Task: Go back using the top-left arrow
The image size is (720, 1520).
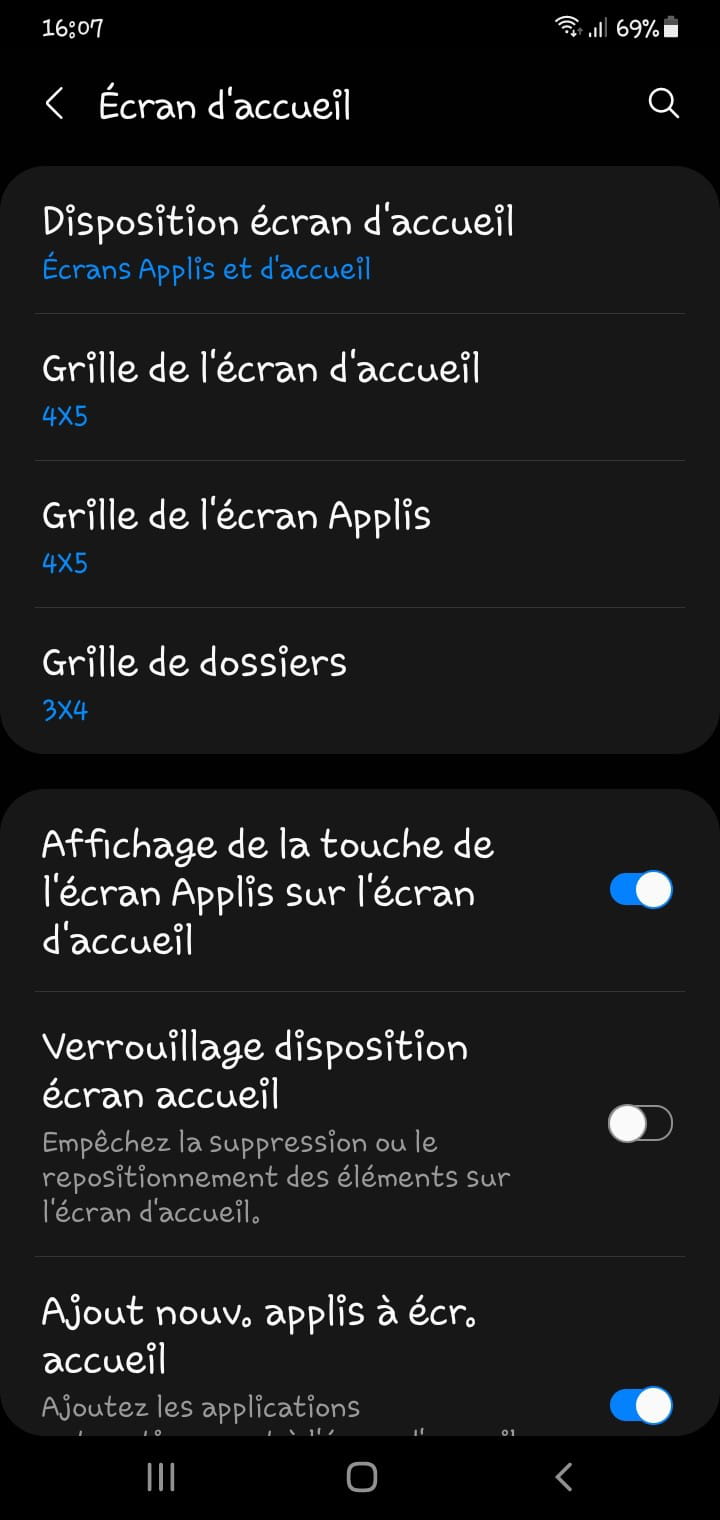Action: [x=55, y=104]
